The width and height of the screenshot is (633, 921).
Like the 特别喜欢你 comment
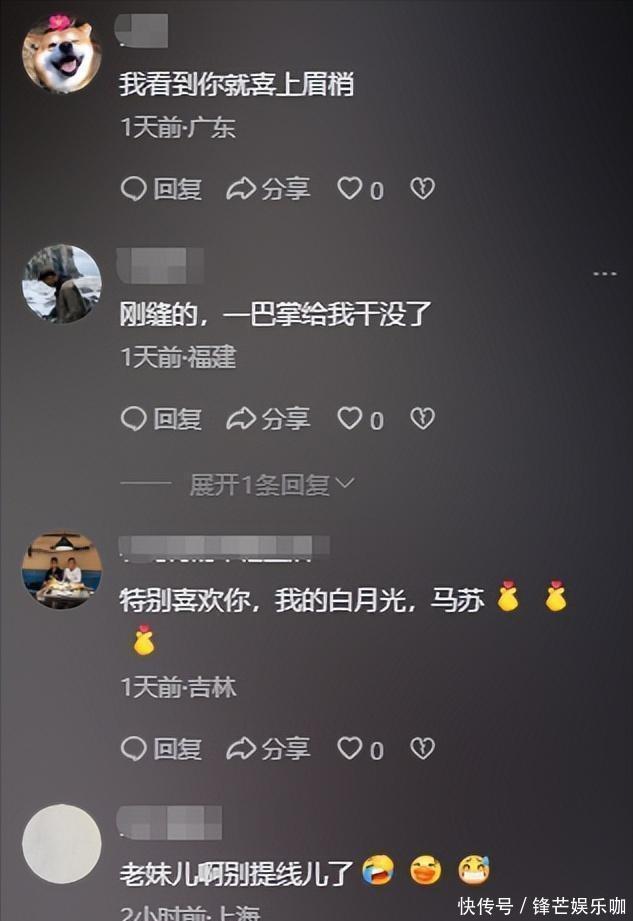click(361, 749)
